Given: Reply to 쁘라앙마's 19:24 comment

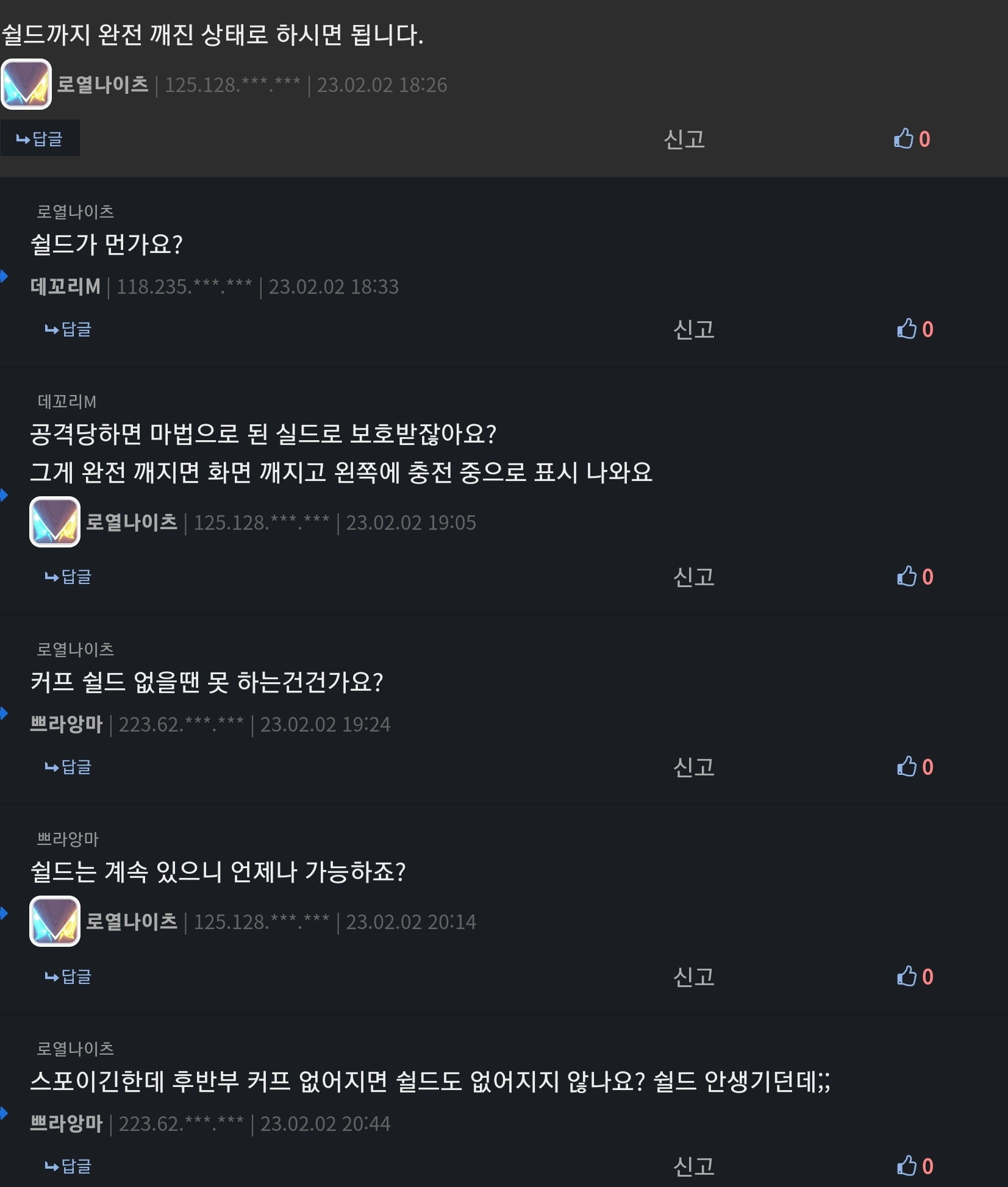Looking at the screenshot, I should click(x=68, y=767).
